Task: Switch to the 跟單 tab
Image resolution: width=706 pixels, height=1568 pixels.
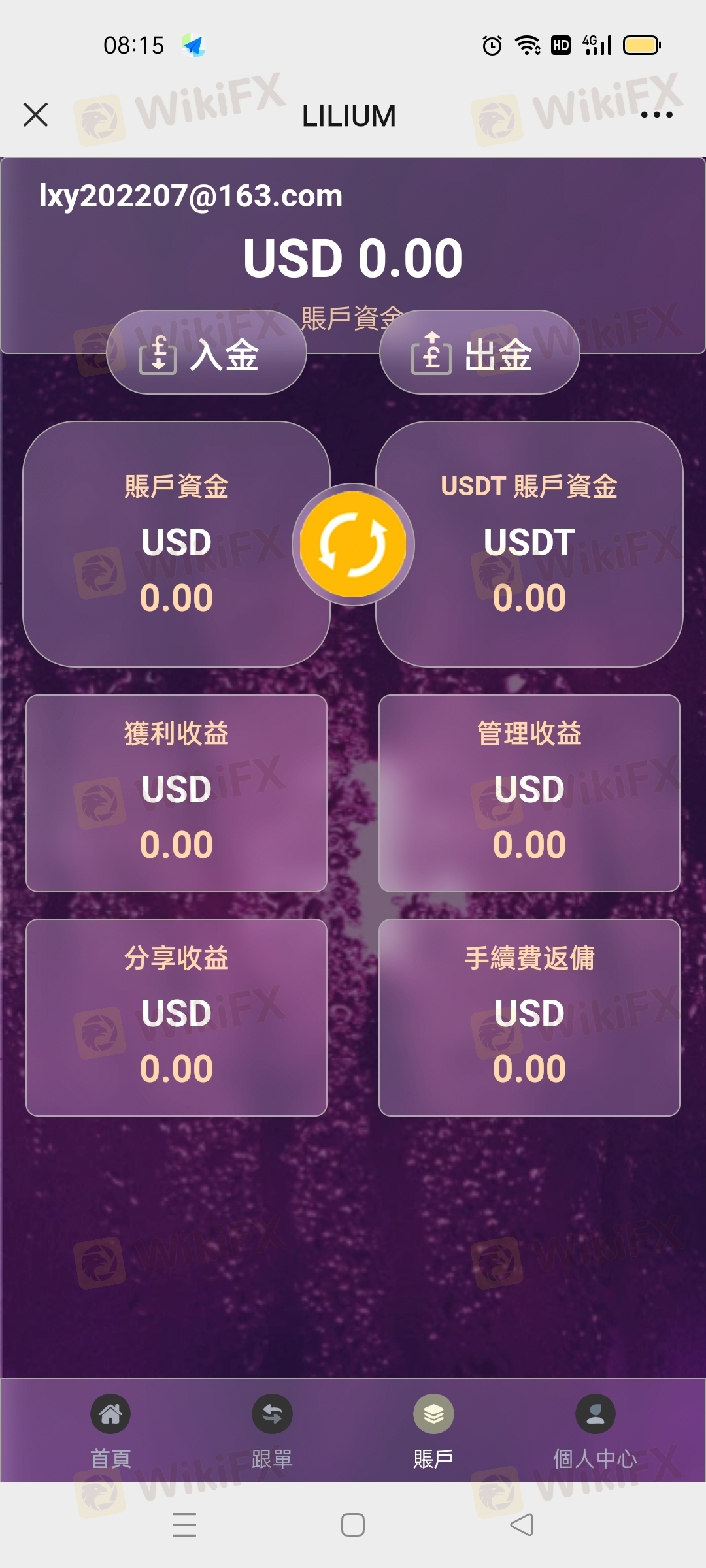Action: [272, 1431]
